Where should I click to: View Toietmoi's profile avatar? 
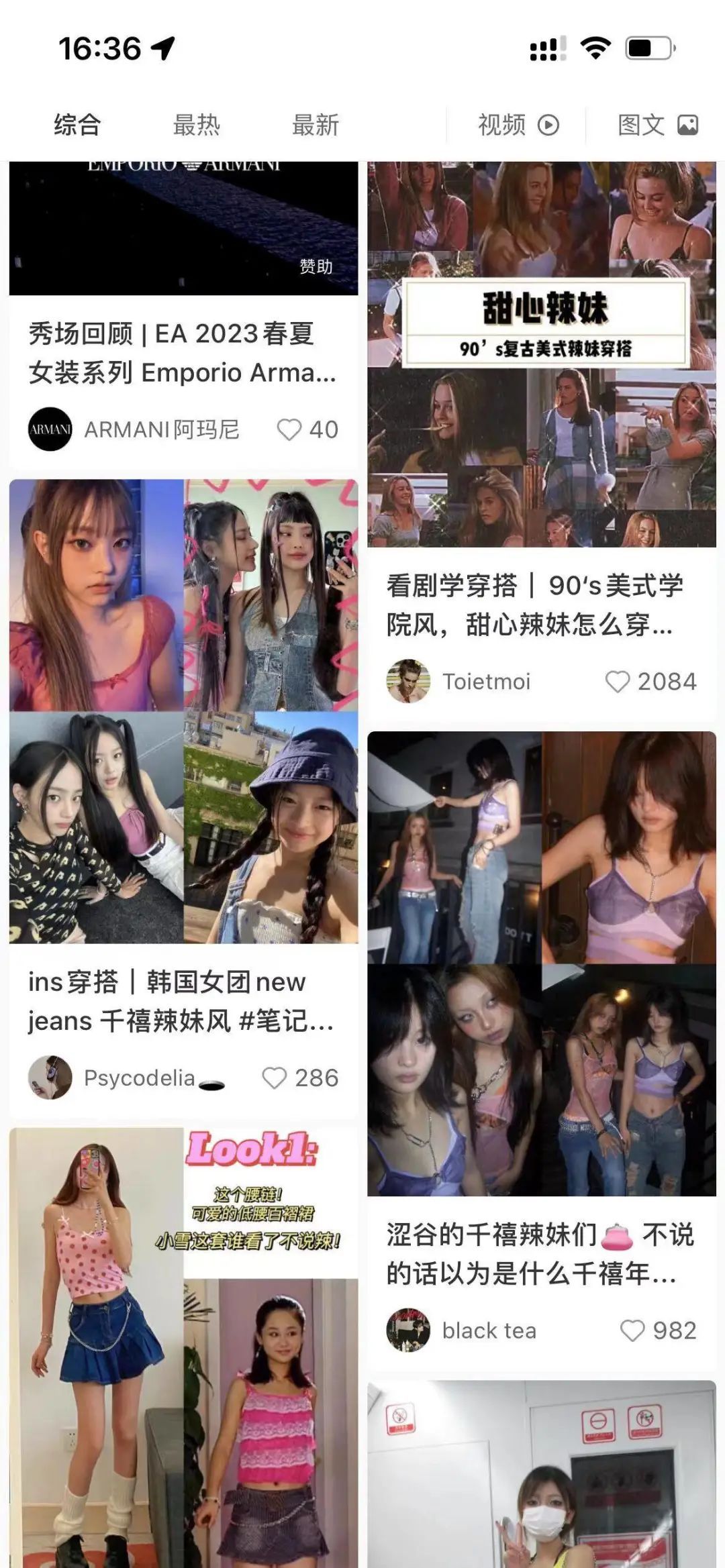click(408, 682)
